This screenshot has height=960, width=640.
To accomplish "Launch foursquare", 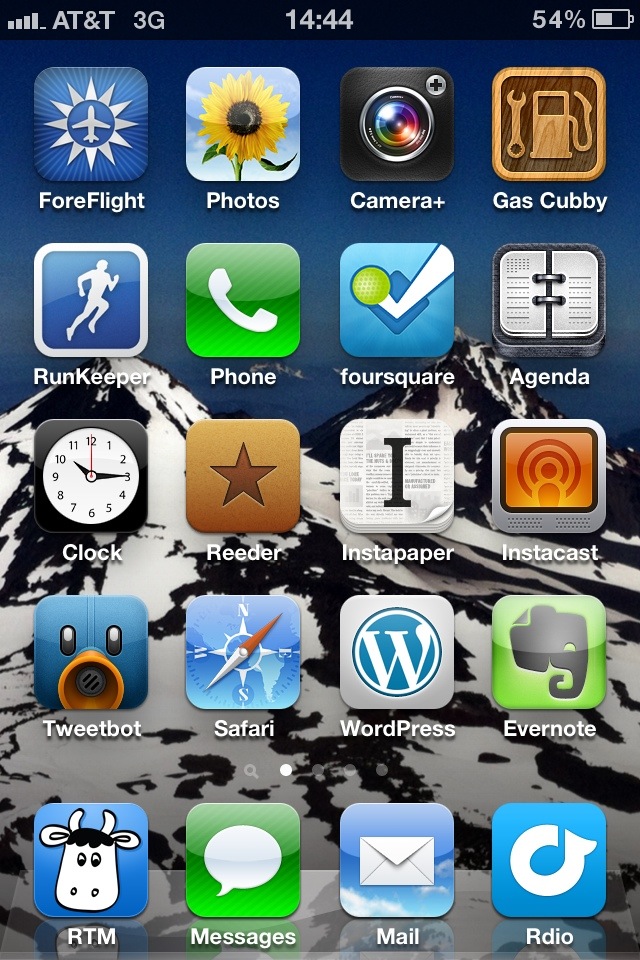I will 397,300.
